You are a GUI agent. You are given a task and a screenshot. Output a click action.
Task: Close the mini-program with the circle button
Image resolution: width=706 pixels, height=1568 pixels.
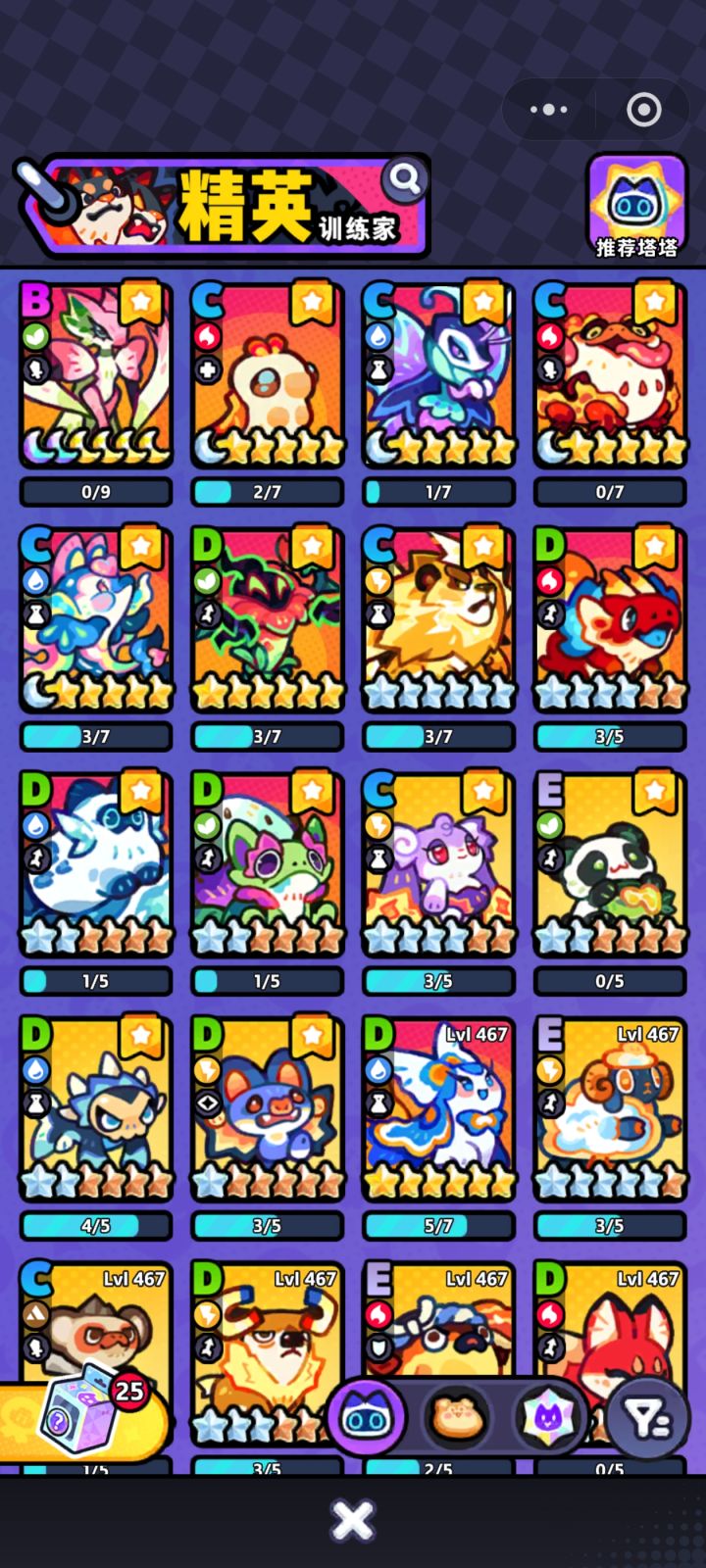(643, 110)
